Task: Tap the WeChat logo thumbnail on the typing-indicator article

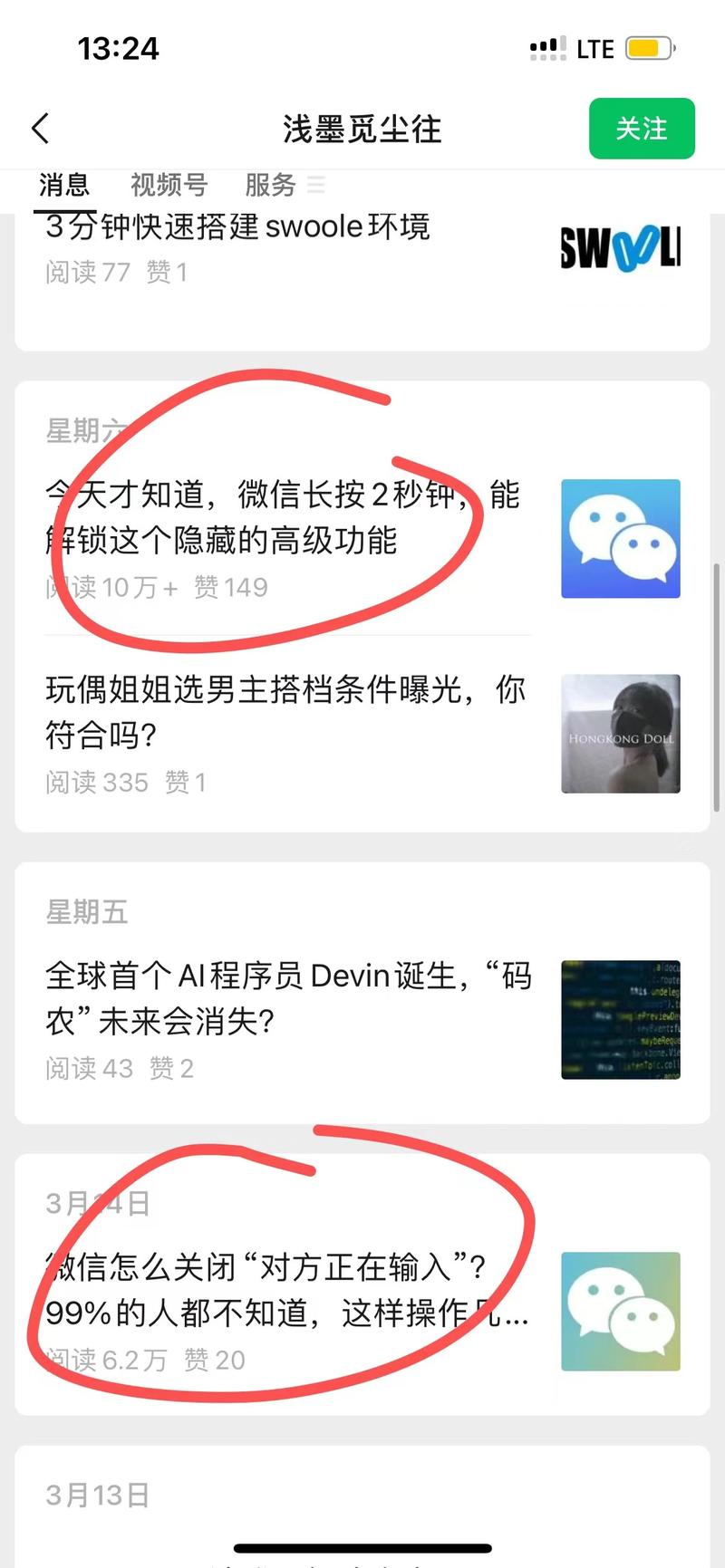Action: coord(620,1311)
